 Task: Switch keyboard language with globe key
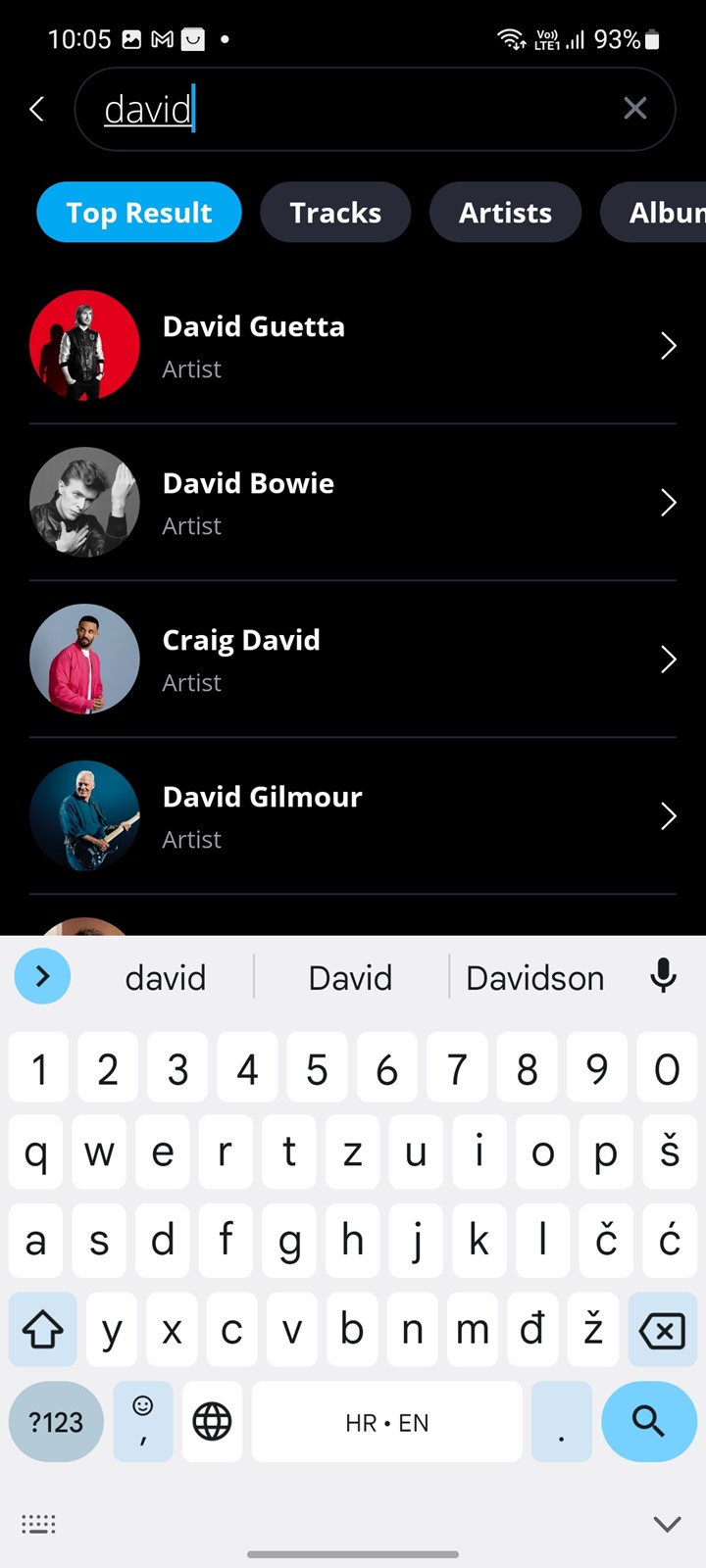point(212,1421)
